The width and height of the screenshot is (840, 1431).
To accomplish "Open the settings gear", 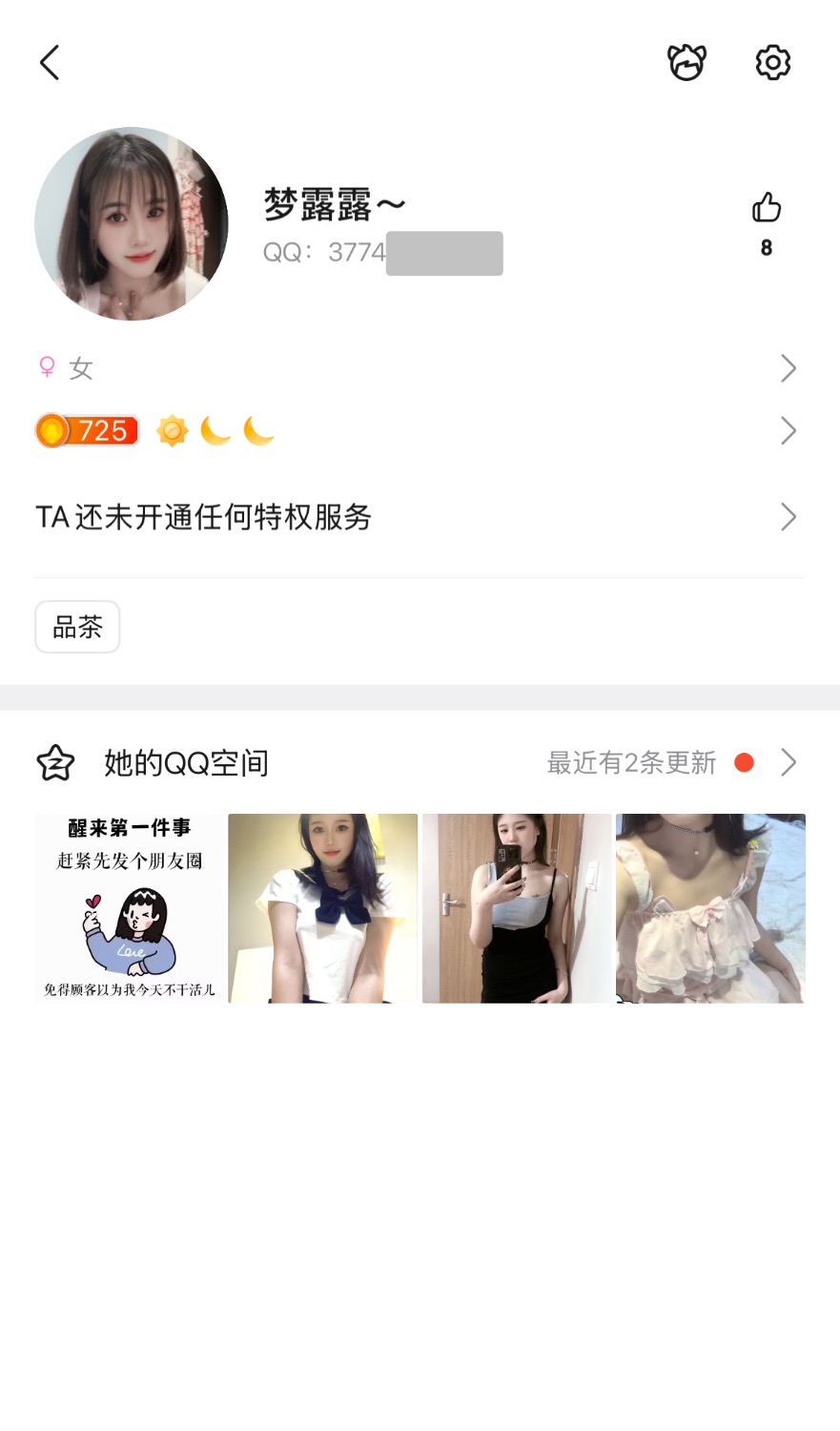I will pos(772,63).
